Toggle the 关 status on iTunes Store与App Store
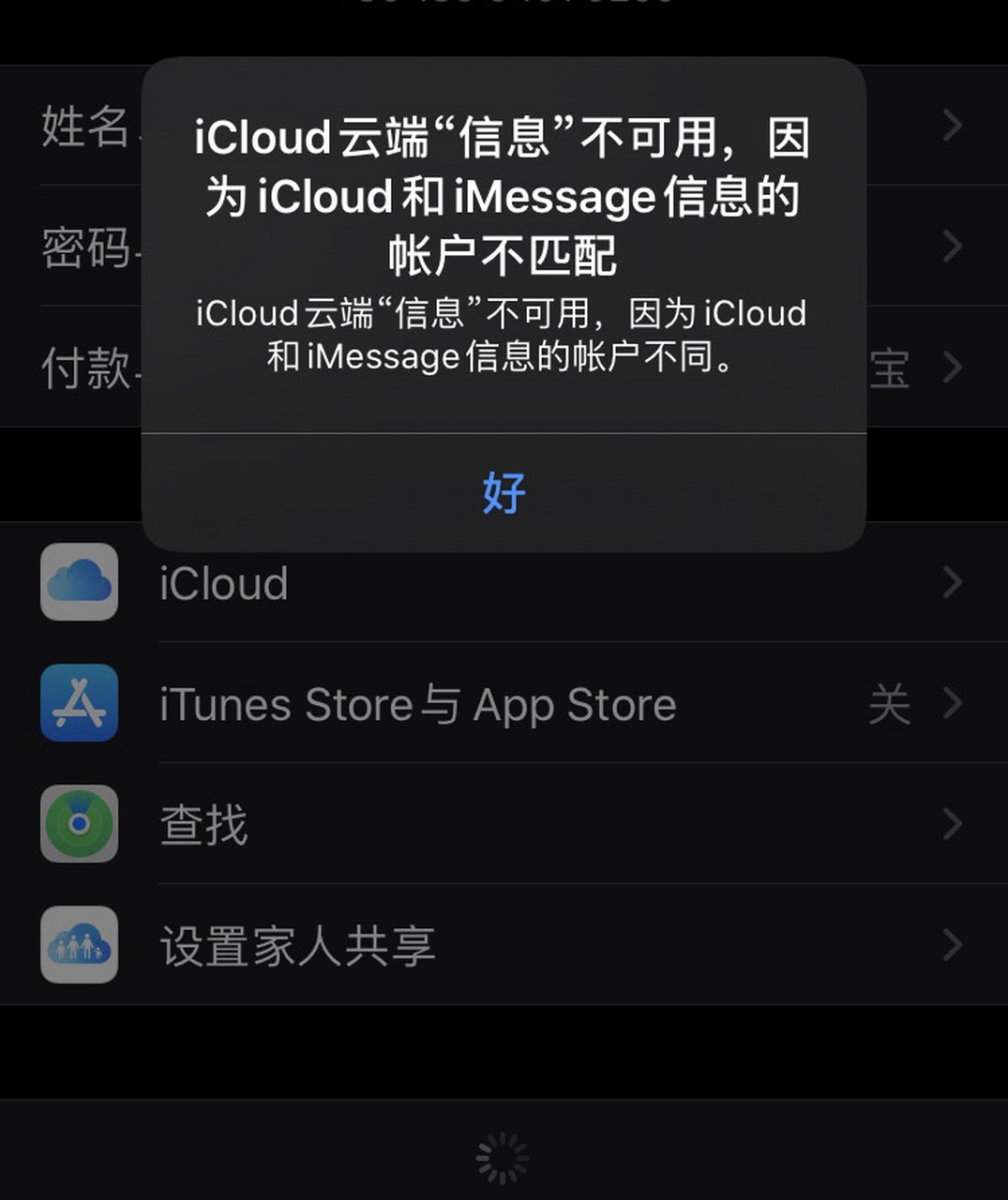 [890, 704]
